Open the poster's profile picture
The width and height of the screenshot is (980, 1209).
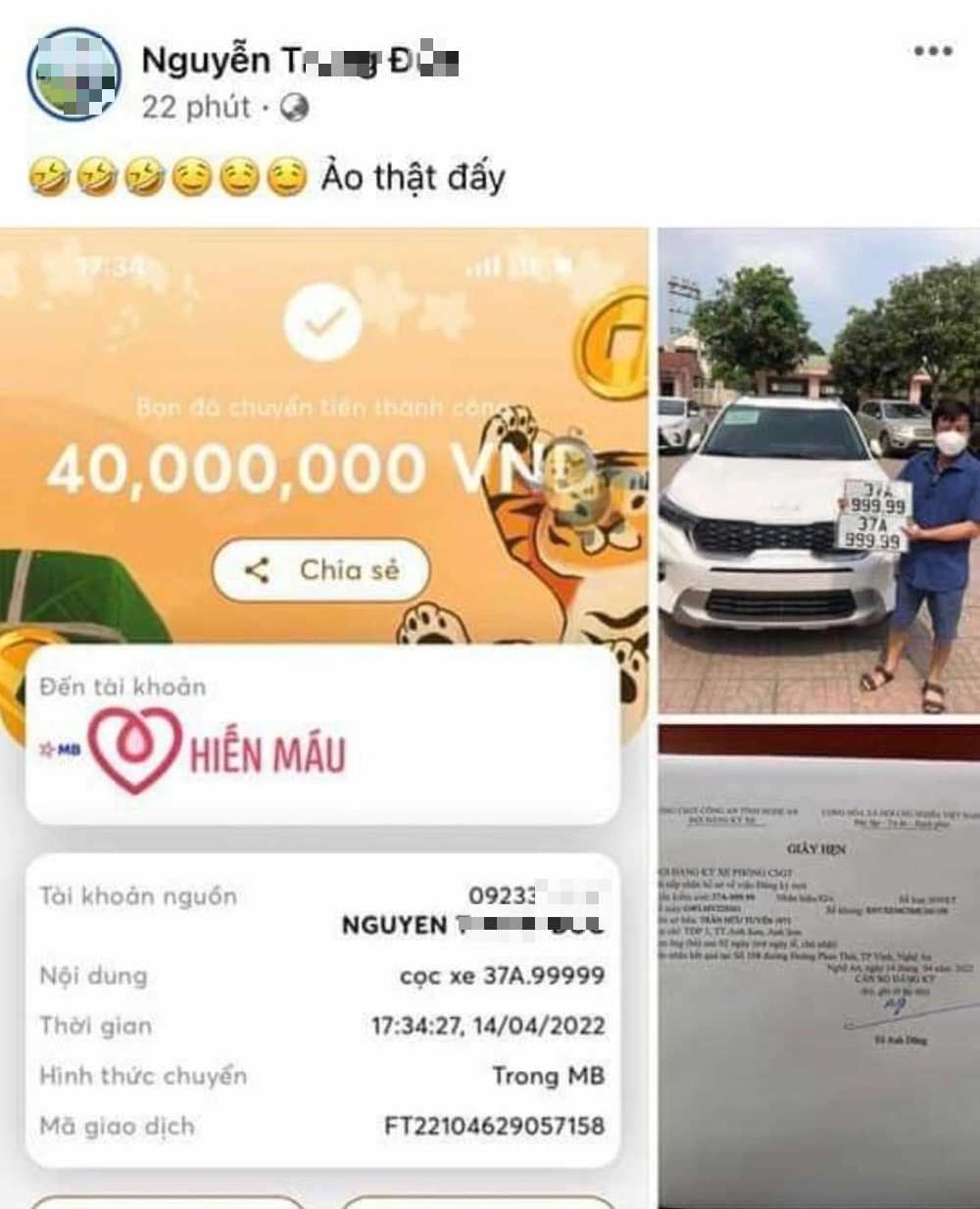74,74
